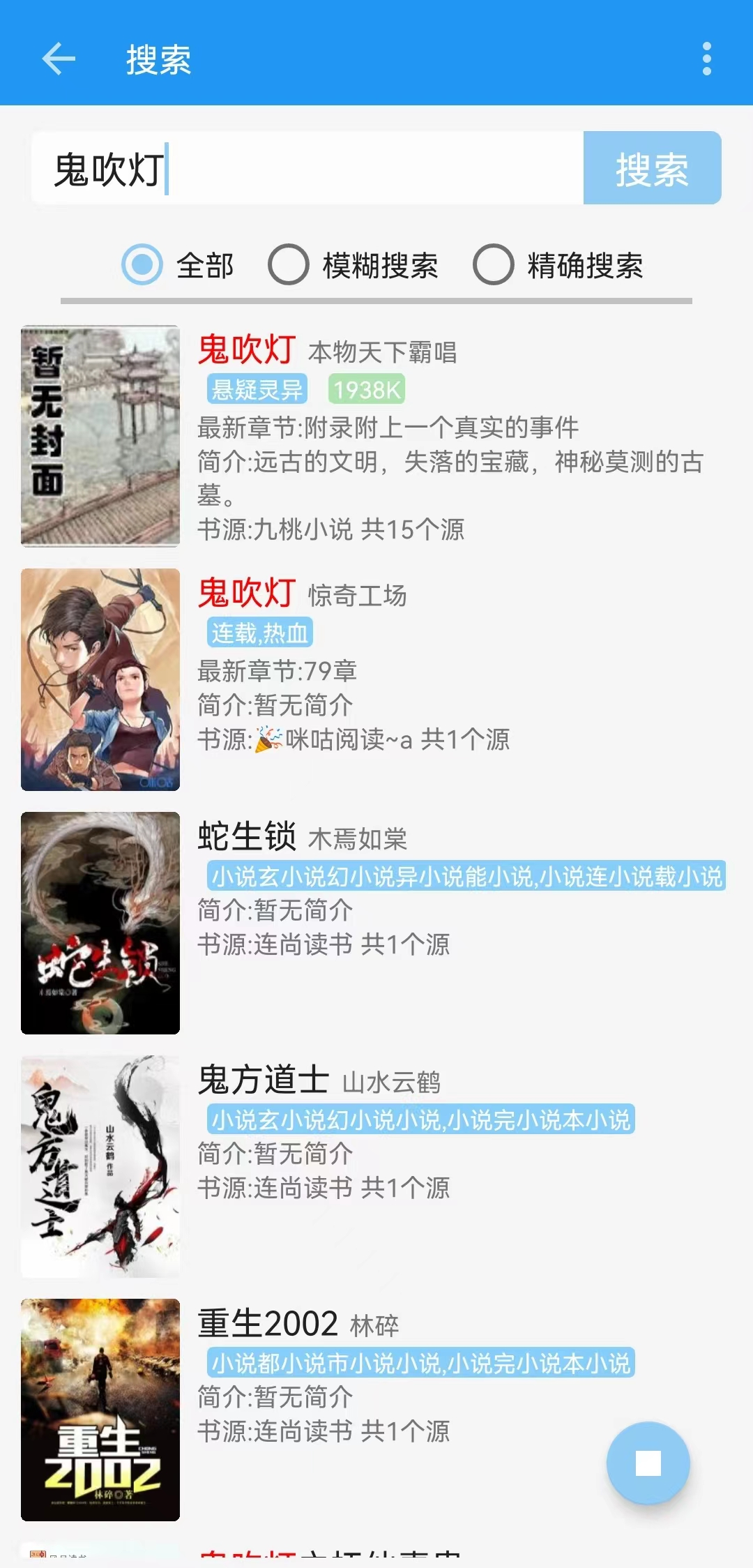This screenshot has height=1568, width=753.
Task: Stop the search with the floating button
Action: coord(648,1463)
